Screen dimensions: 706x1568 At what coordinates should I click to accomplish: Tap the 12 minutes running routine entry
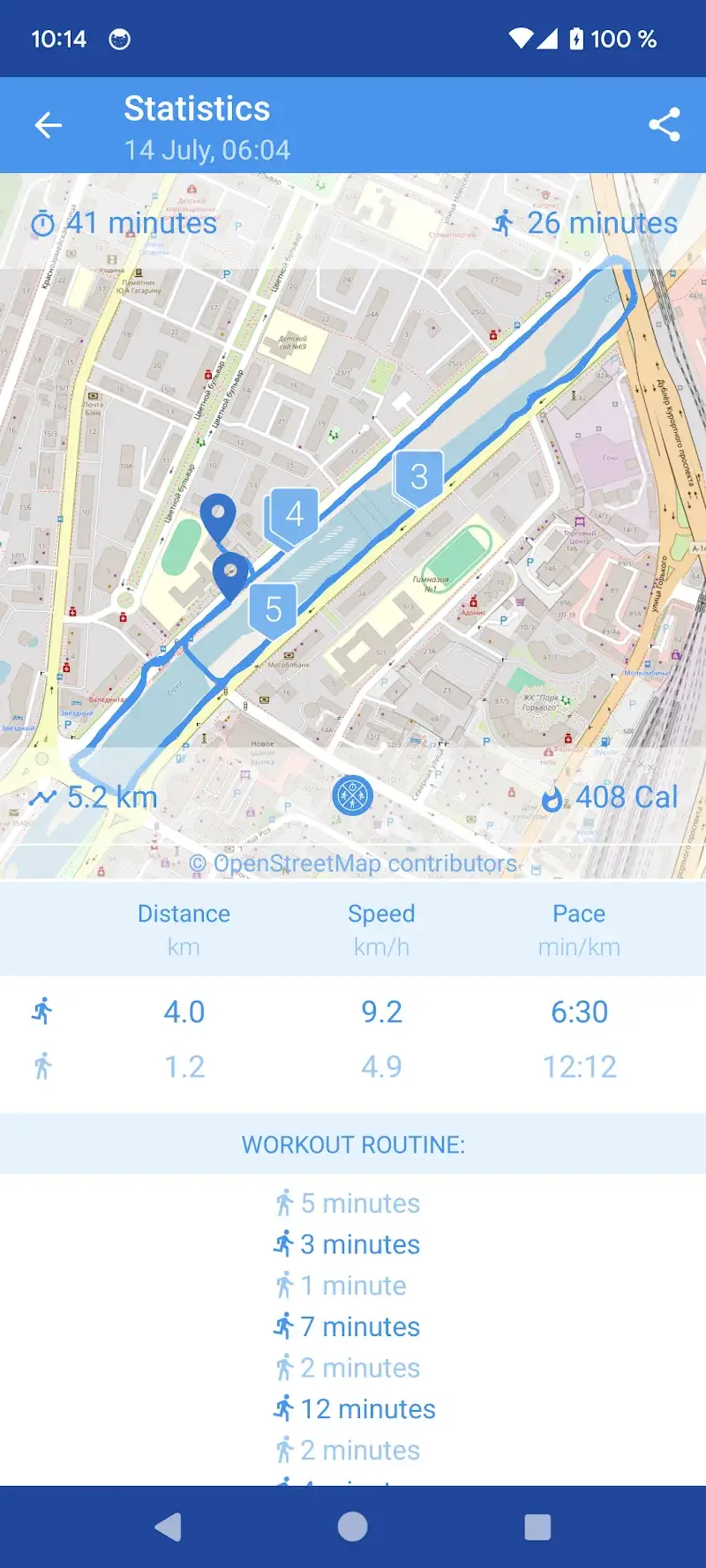[x=353, y=1408]
